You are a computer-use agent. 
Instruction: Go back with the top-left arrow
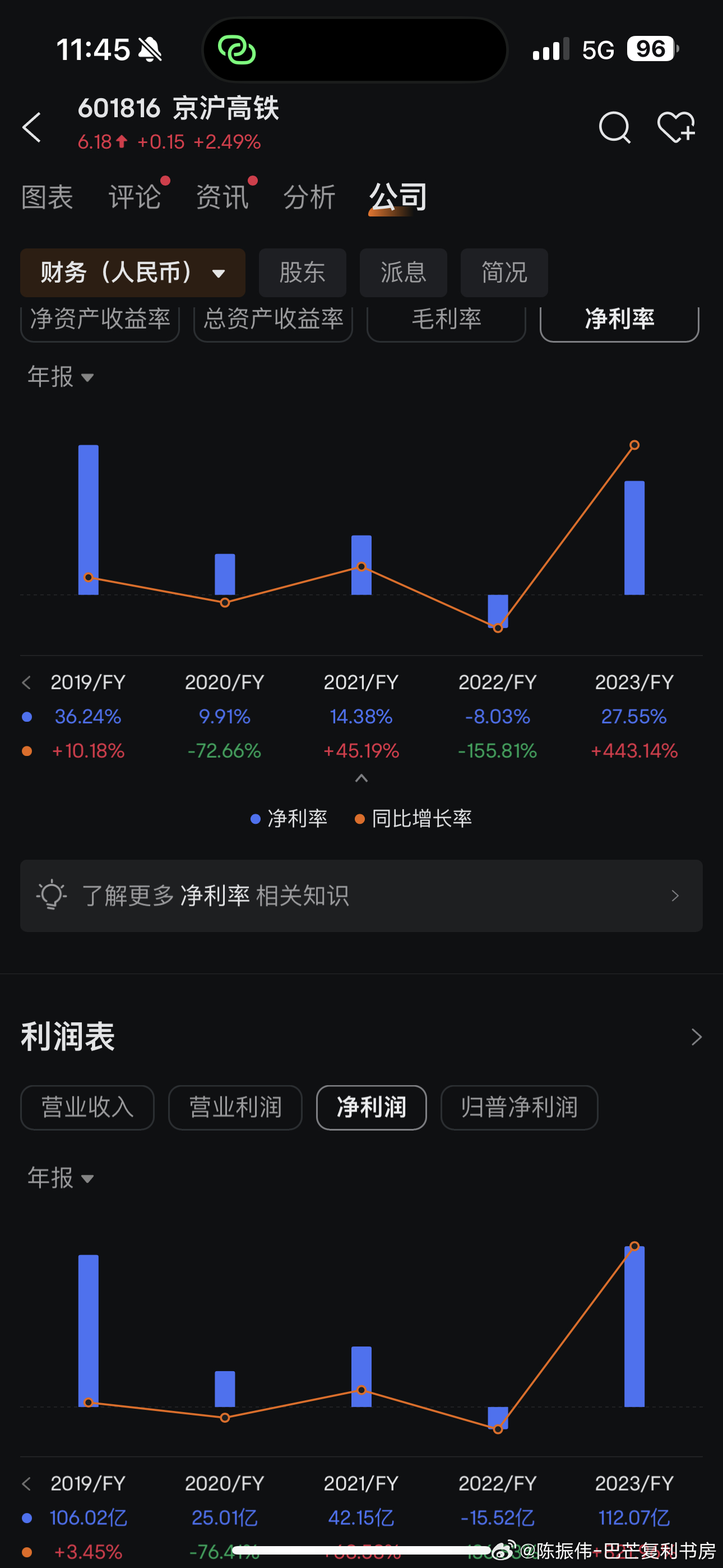(x=31, y=127)
